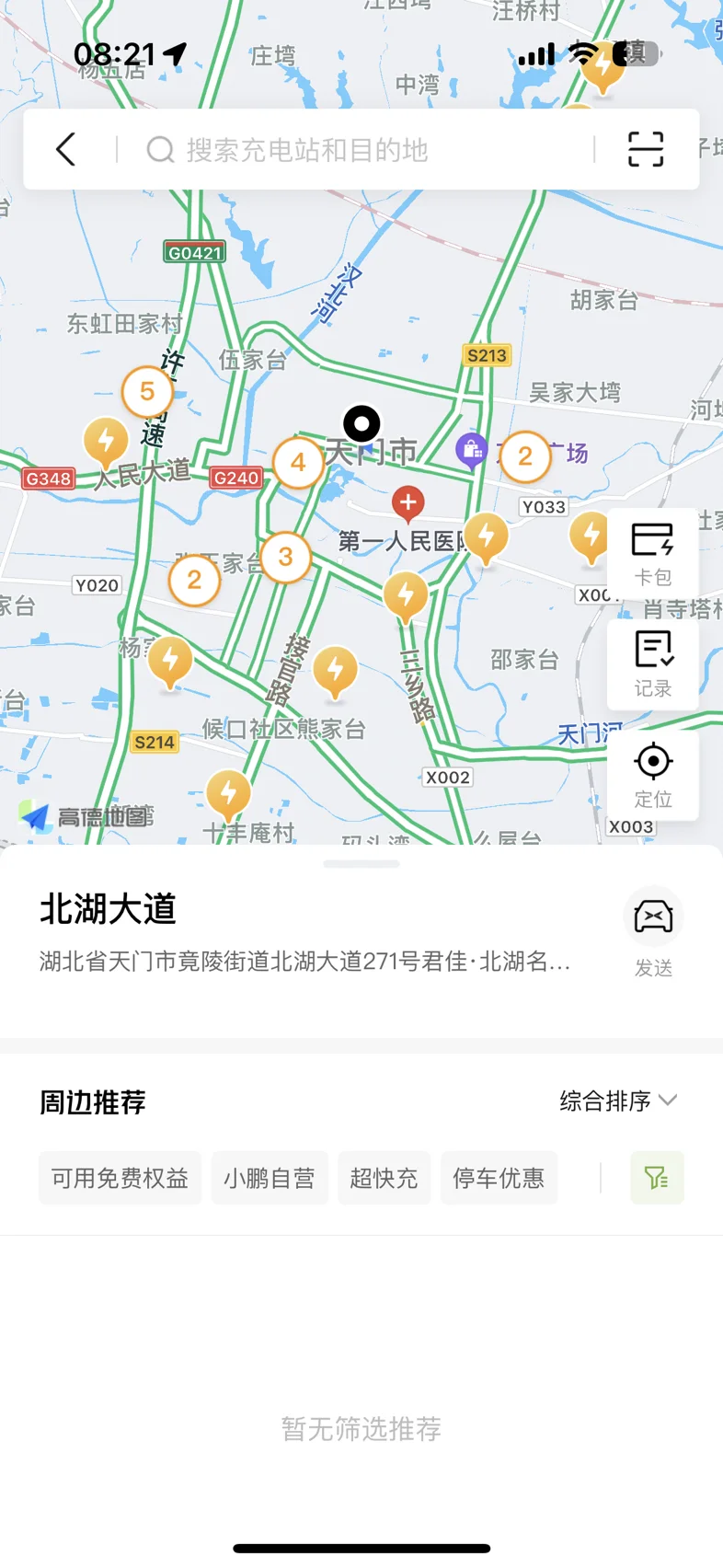Expand the 综合排序 sort dropdown
Image resolution: width=723 pixels, height=1568 pixels.
click(617, 1101)
